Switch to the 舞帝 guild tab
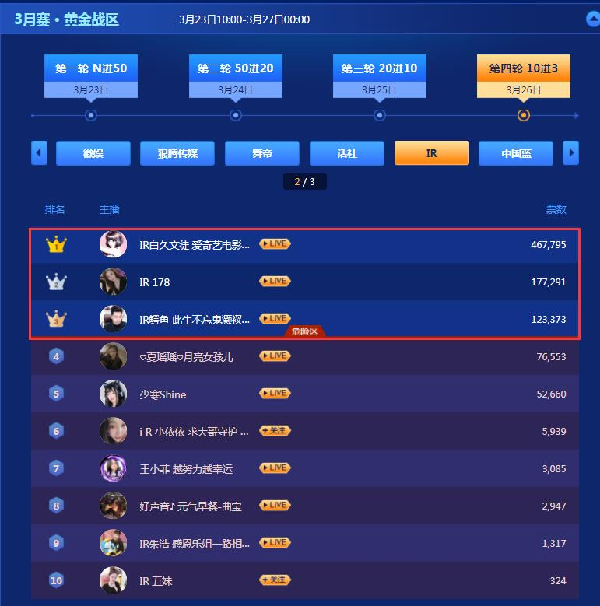Image resolution: width=600 pixels, height=606 pixels. pos(262,153)
